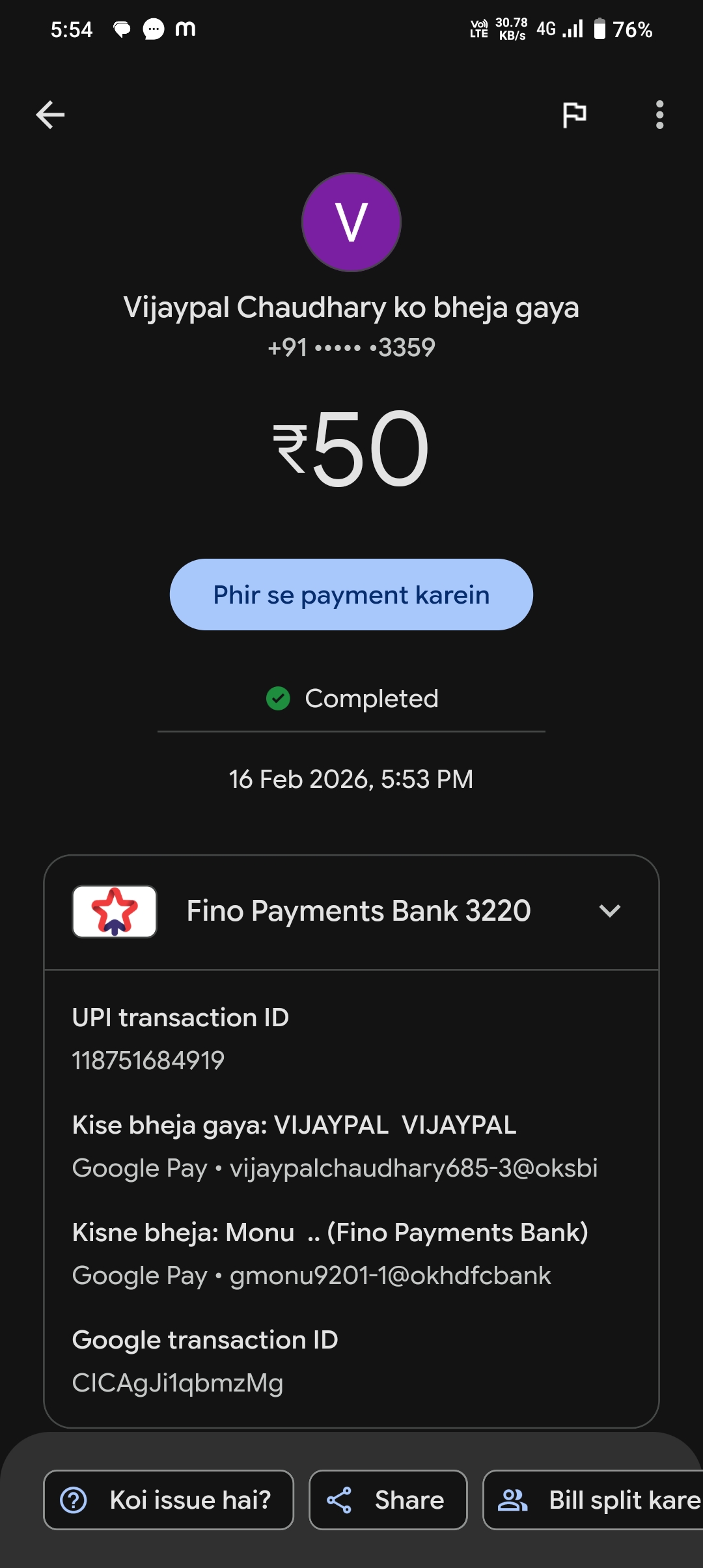The height and width of the screenshot is (1568, 703).
Task: Share this payment receipt
Action: (x=388, y=1500)
